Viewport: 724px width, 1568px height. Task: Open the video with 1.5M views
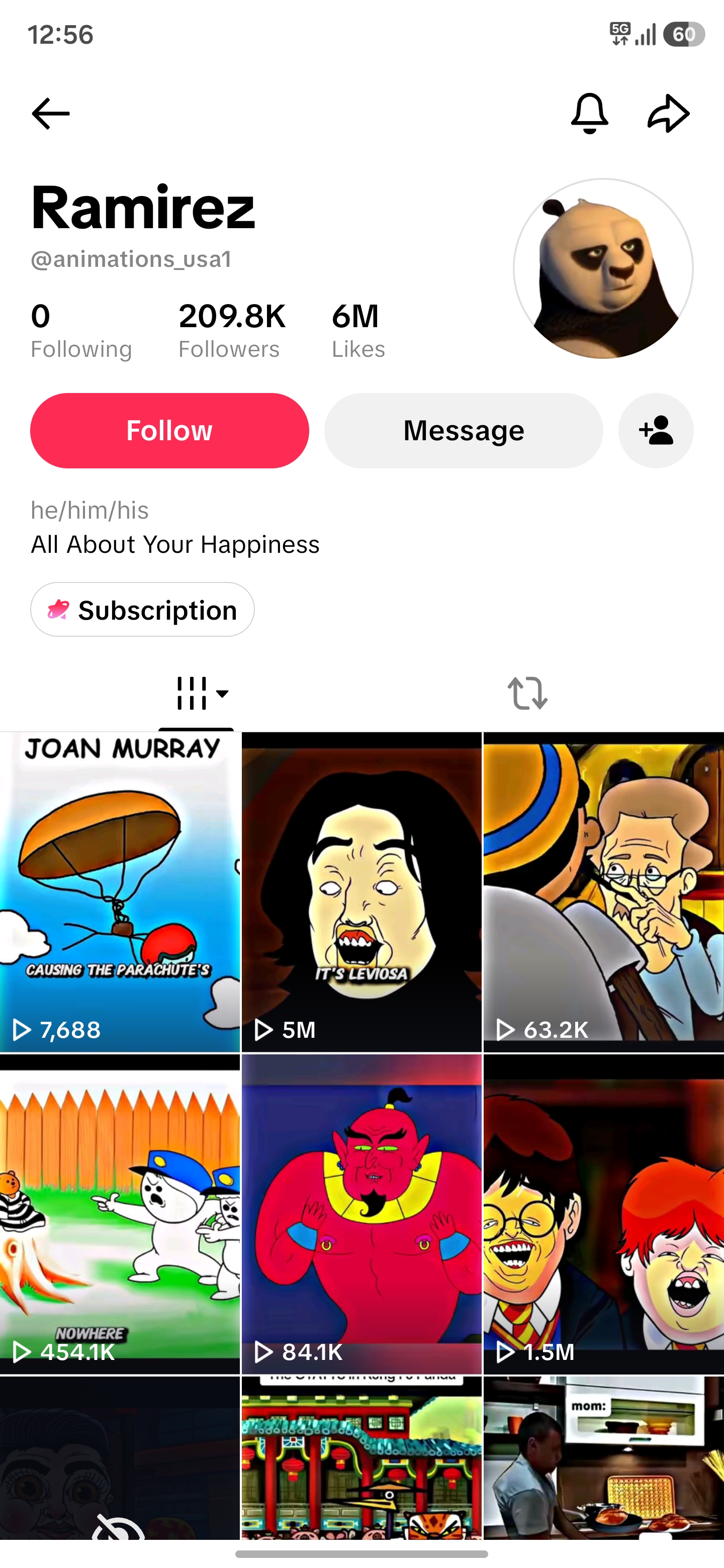click(x=603, y=1214)
